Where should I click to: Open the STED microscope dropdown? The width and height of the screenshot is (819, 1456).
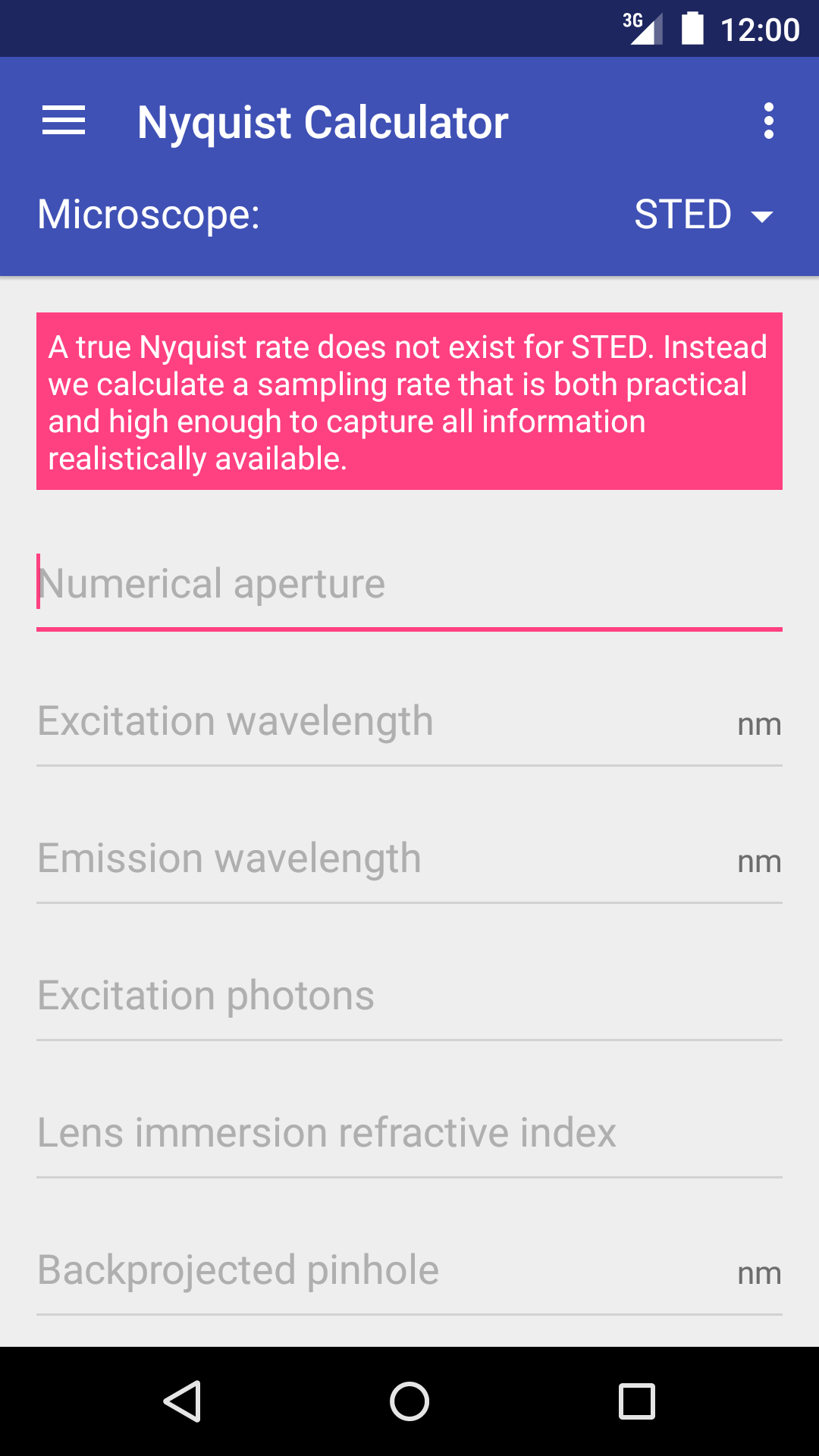click(682, 215)
